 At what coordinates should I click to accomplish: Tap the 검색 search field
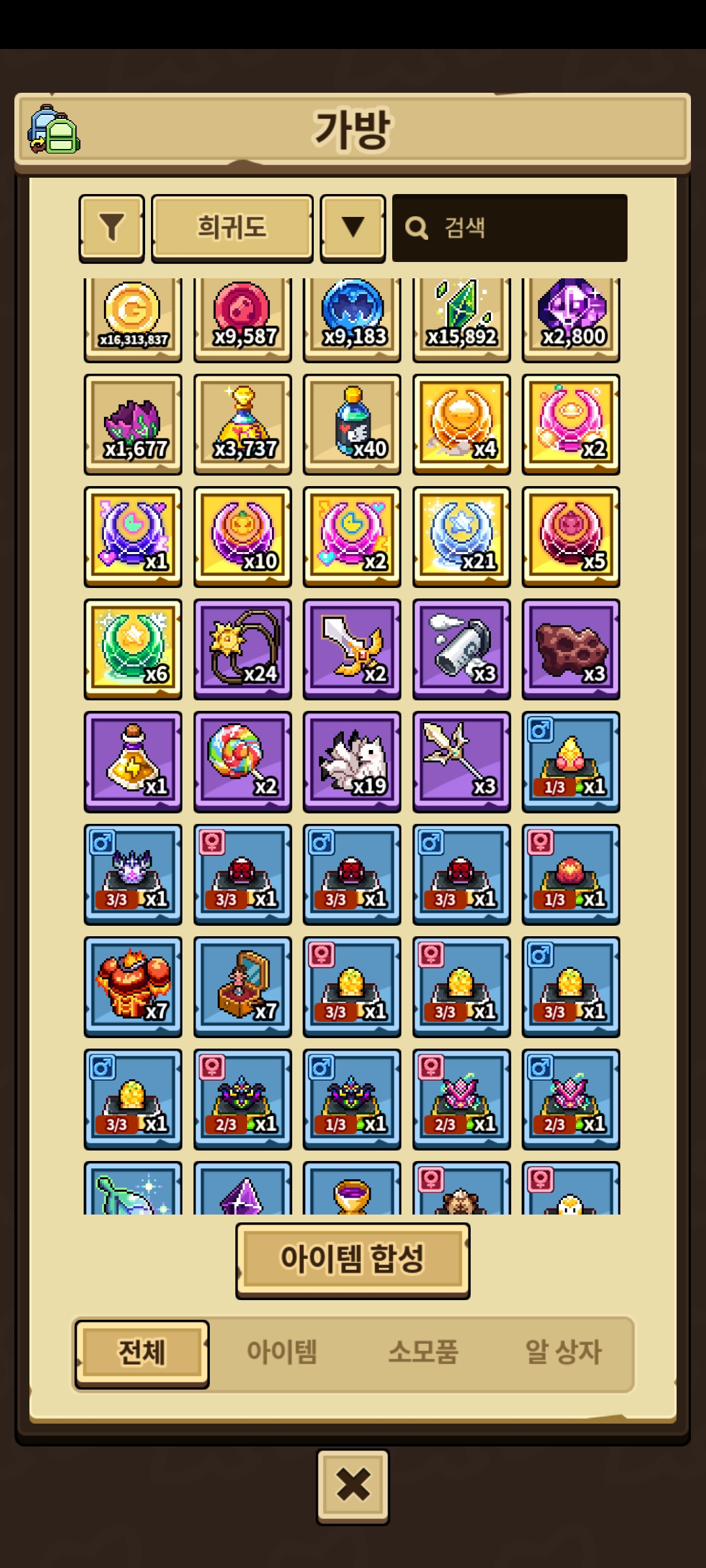(x=510, y=228)
